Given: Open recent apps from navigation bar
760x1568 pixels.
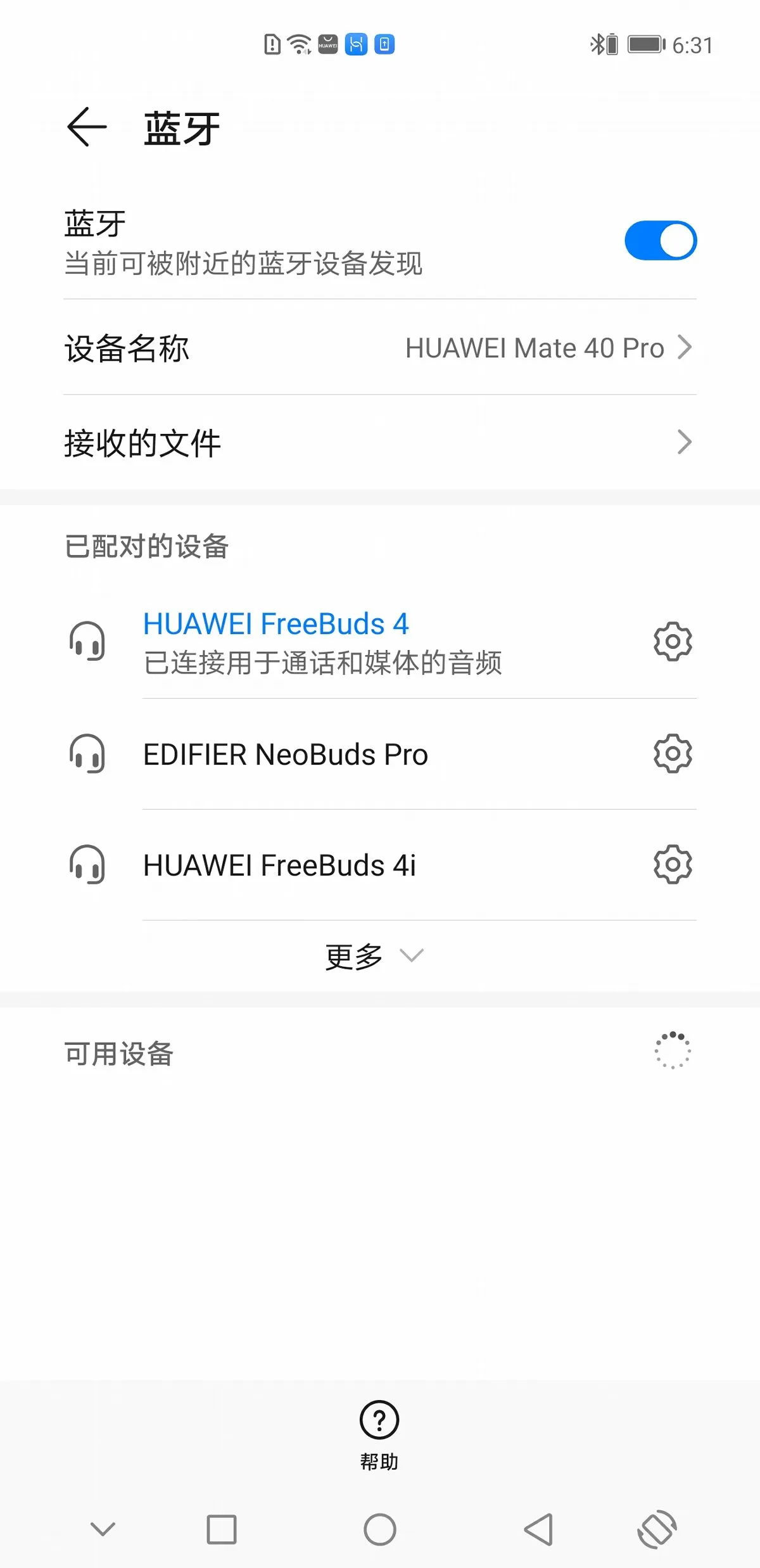Looking at the screenshot, I should pyautogui.click(x=222, y=1530).
